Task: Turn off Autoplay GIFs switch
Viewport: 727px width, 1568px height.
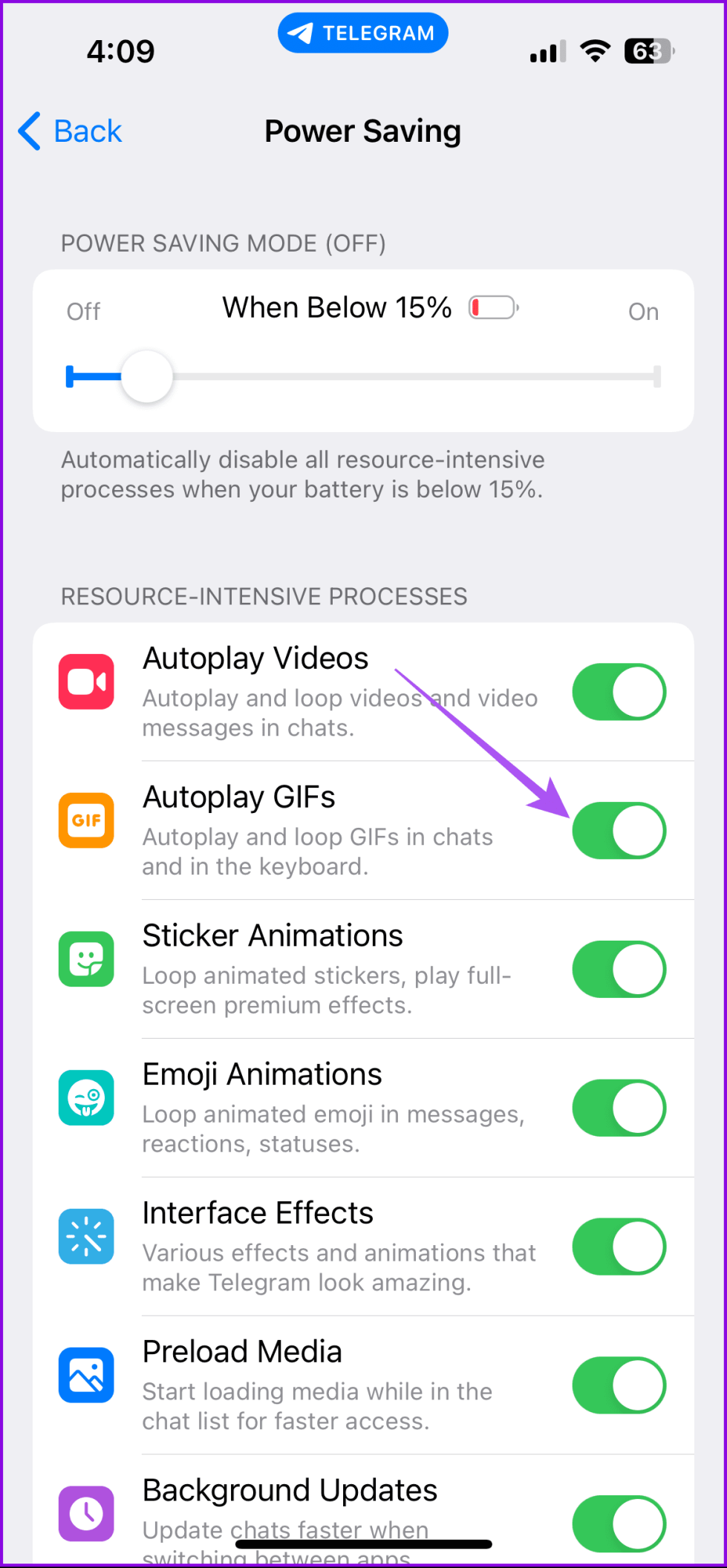Action: pyautogui.click(x=619, y=831)
